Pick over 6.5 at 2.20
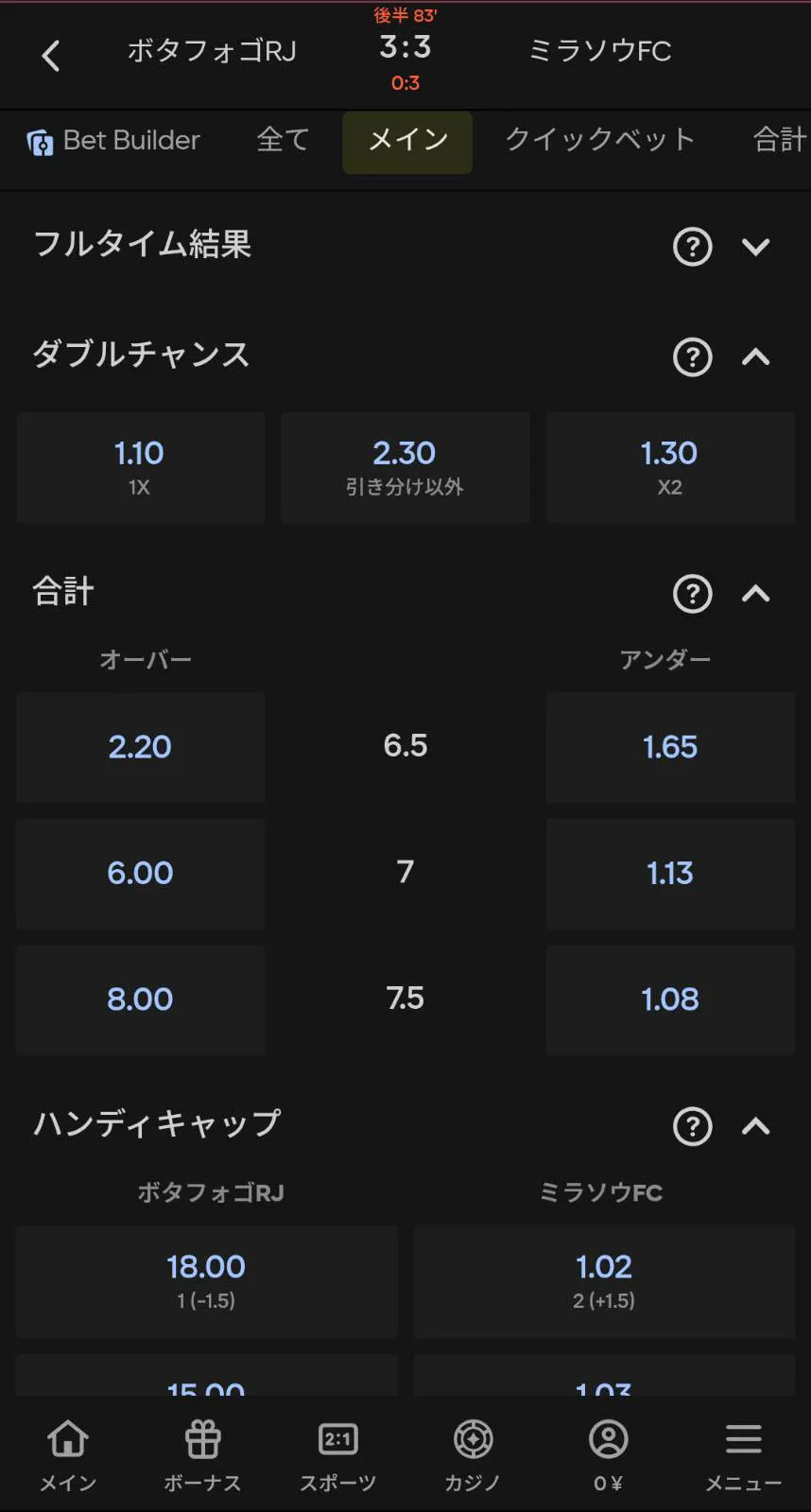The image size is (811, 1512). pyautogui.click(x=140, y=747)
